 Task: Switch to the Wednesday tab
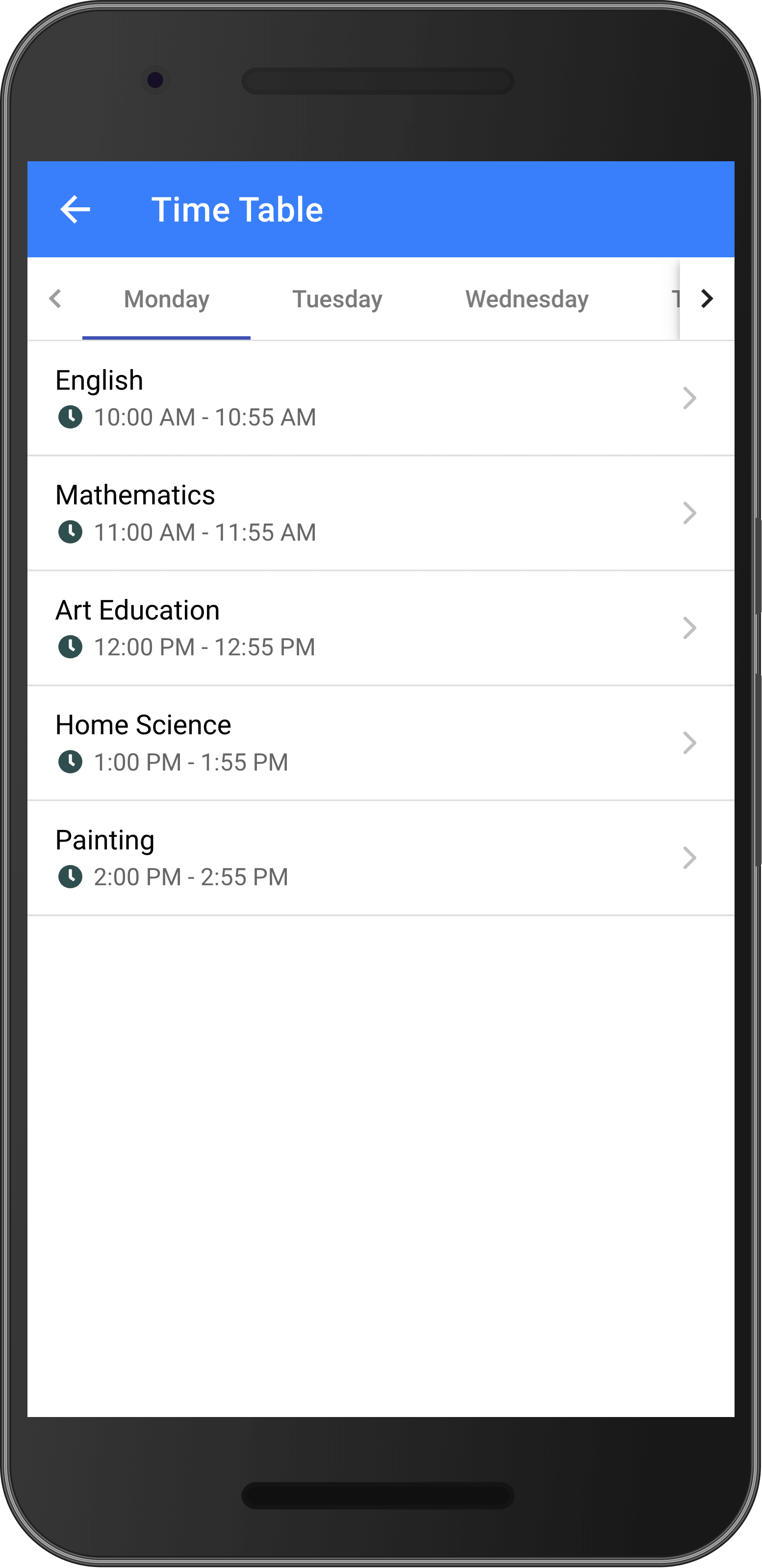point(526,299)
